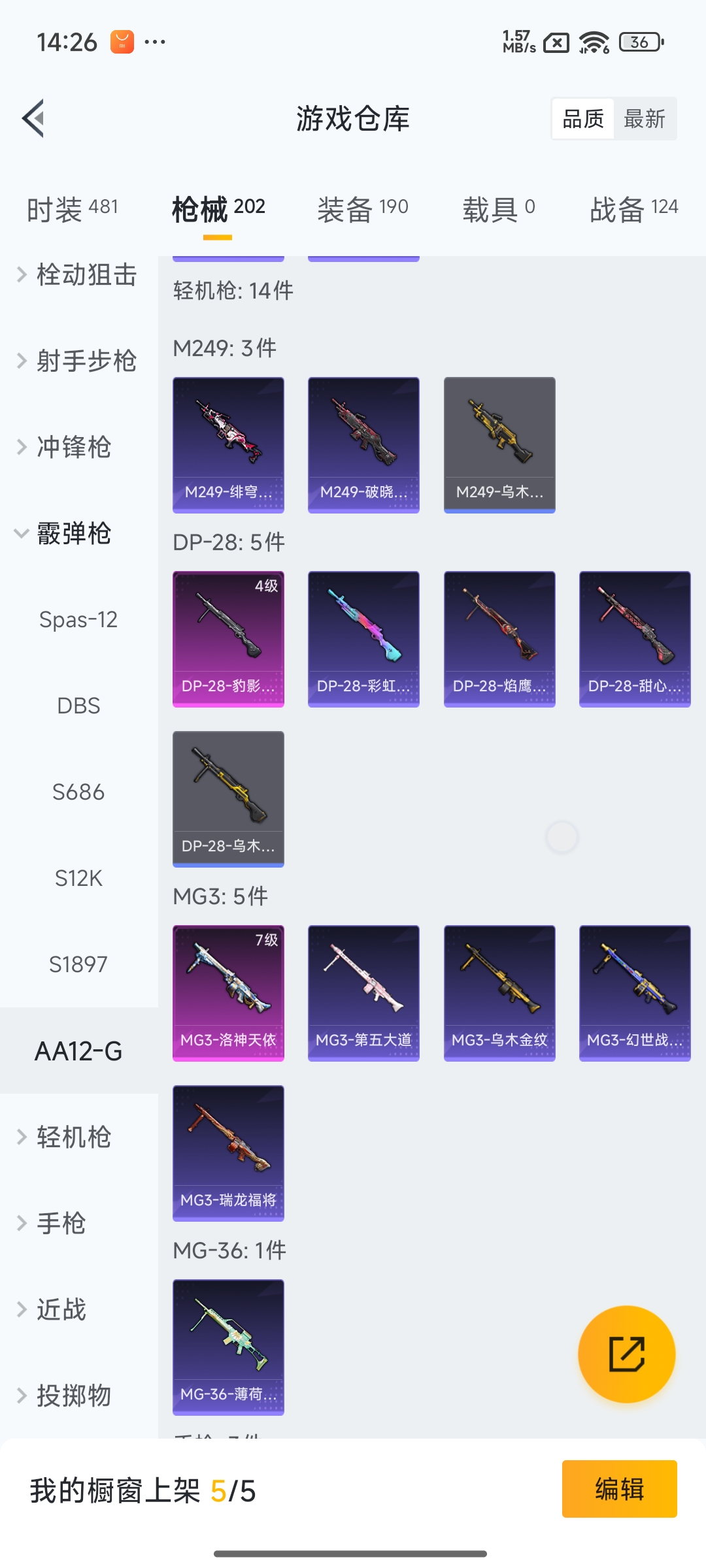Tap the 编辑 button for showcase
Viewport: 706px width, 1568px height.
619,1489
